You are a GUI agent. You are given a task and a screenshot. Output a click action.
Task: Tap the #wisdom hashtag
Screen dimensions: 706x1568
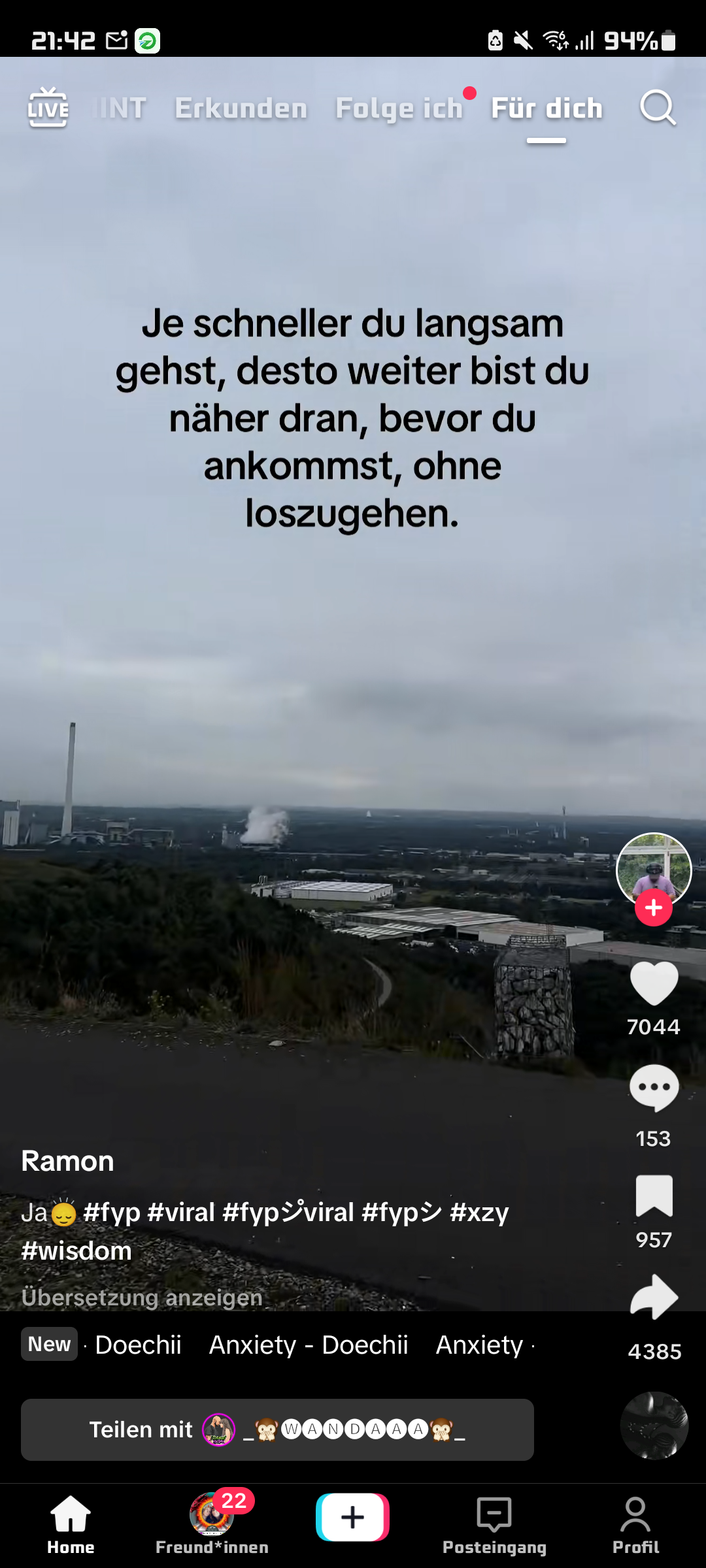76,1250
